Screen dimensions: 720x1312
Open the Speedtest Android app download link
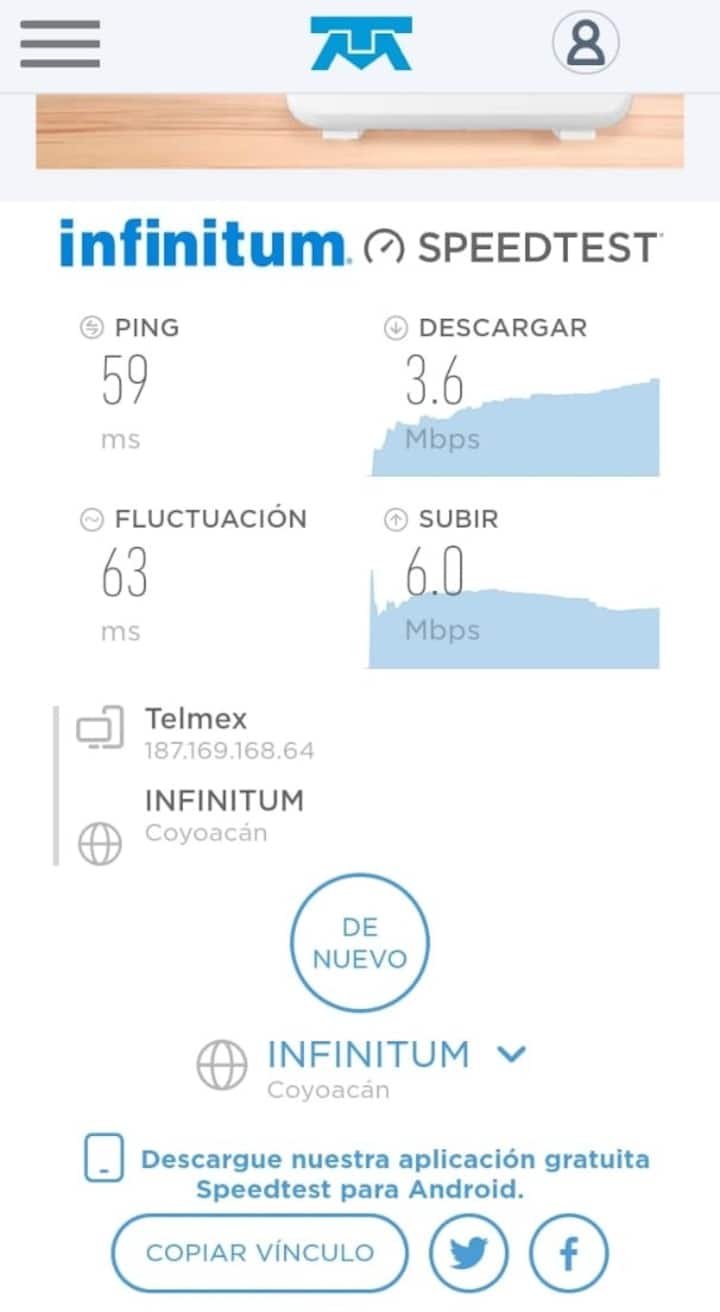pyautogui.click(x=395, y=1175)
